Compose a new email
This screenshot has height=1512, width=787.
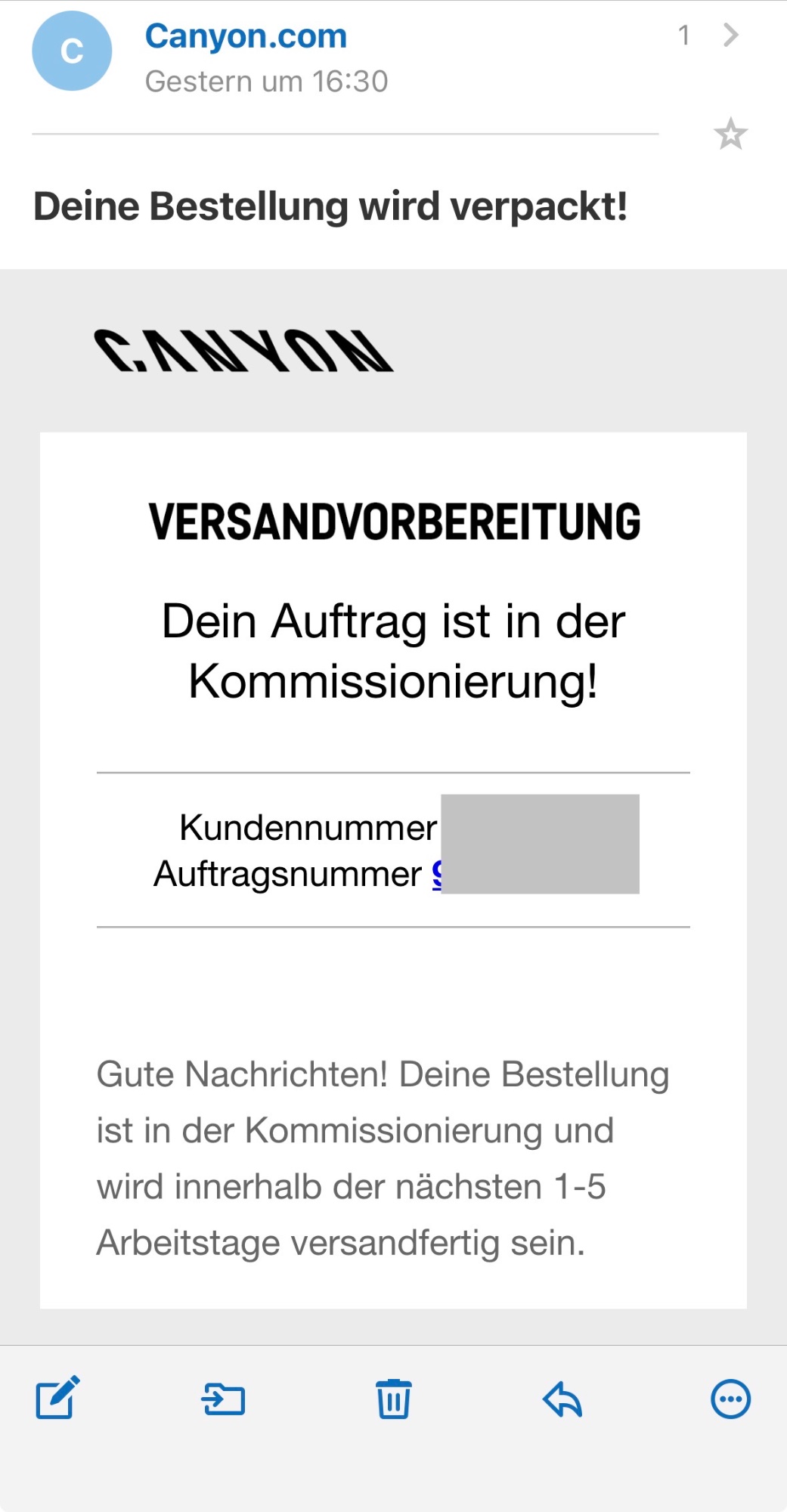click(x=57, y=1398)
